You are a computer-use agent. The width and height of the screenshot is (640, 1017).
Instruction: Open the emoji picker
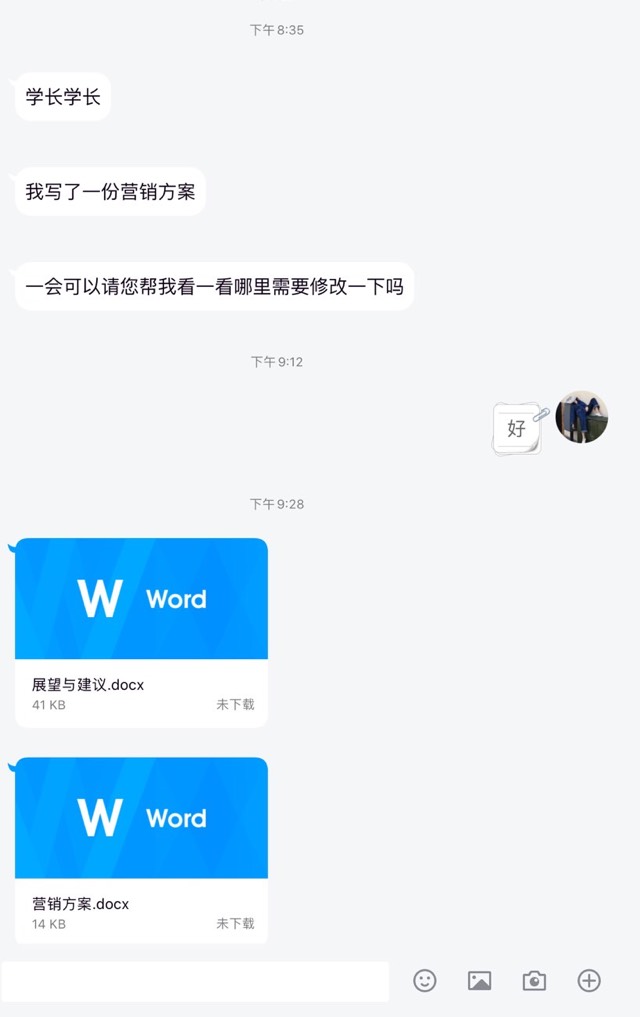(425, 981)
